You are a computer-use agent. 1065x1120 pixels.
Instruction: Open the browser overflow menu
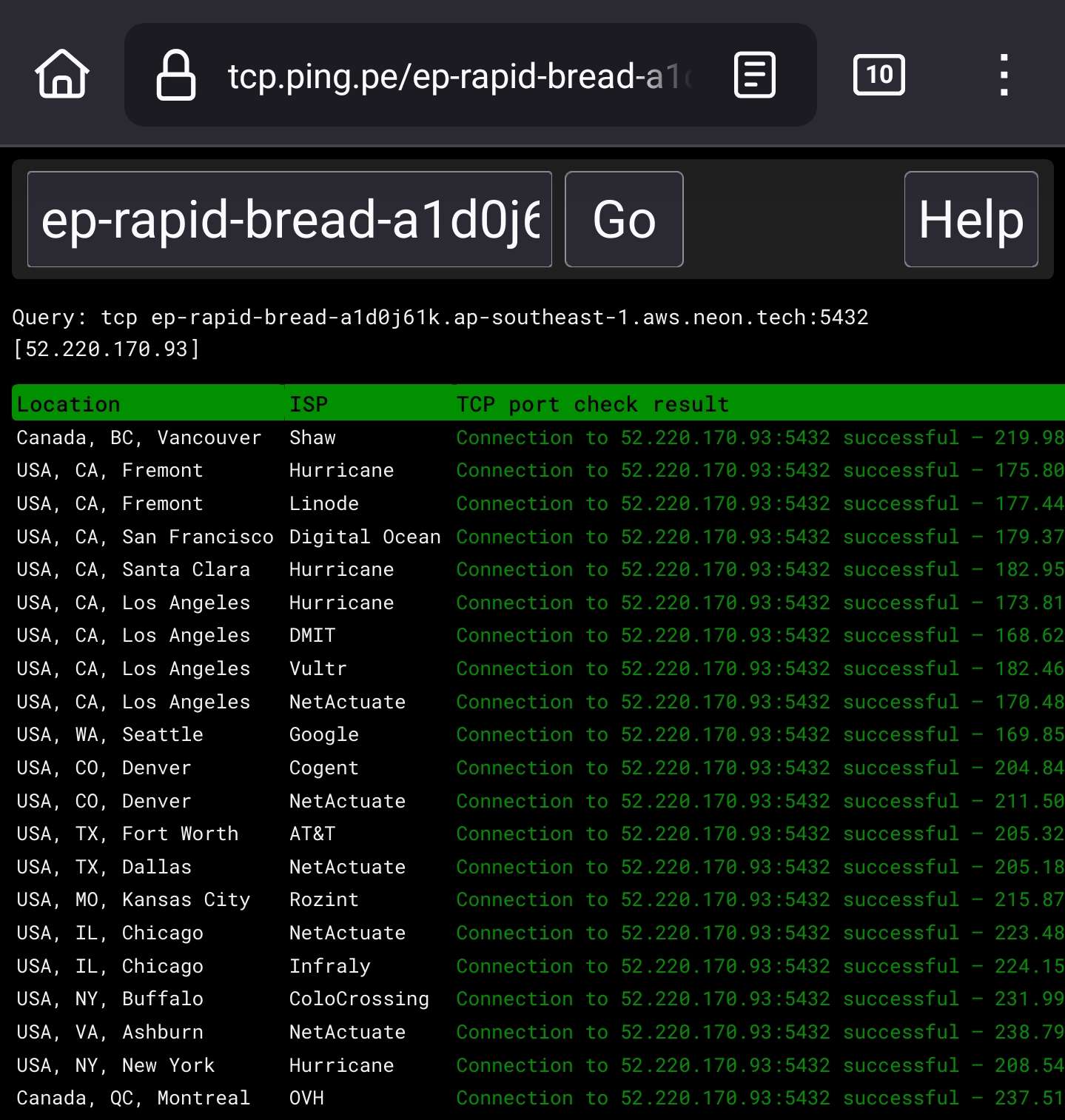tap(1004, 75)
